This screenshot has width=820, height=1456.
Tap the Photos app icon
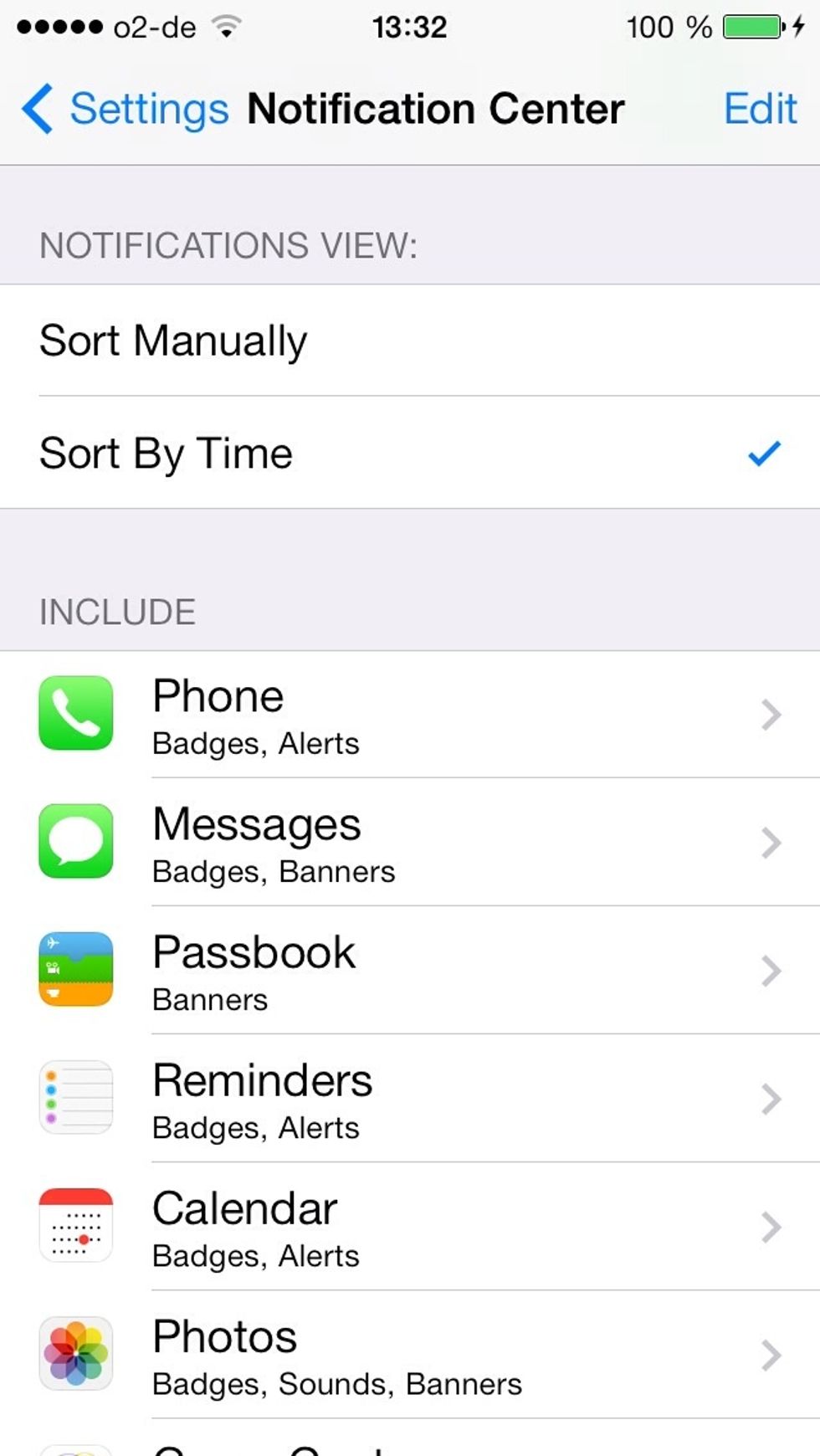(75, 1355)
